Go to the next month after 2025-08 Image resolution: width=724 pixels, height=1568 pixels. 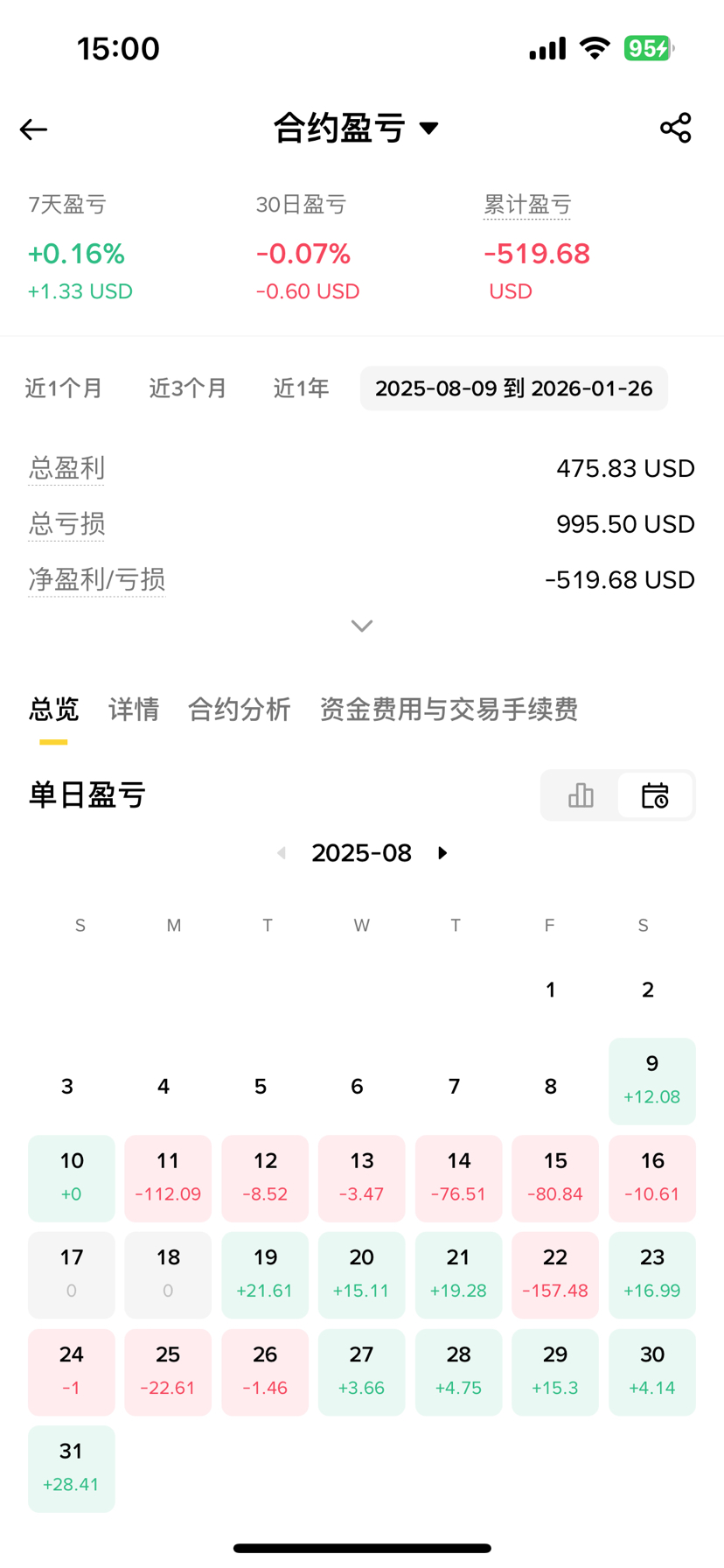point(442,853)
